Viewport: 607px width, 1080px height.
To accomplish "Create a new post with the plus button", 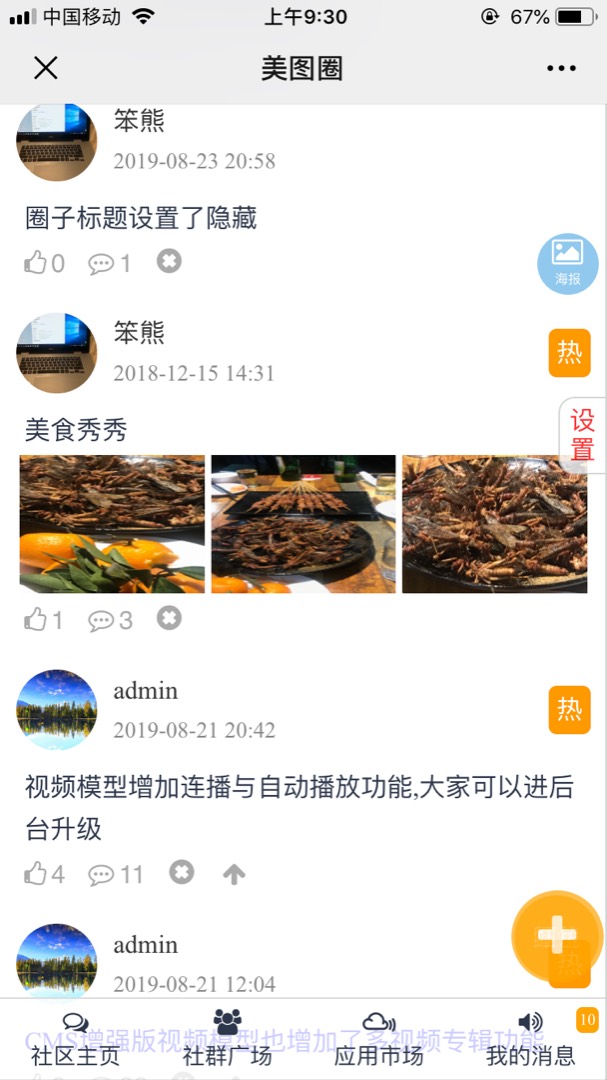I will point(556,936).
